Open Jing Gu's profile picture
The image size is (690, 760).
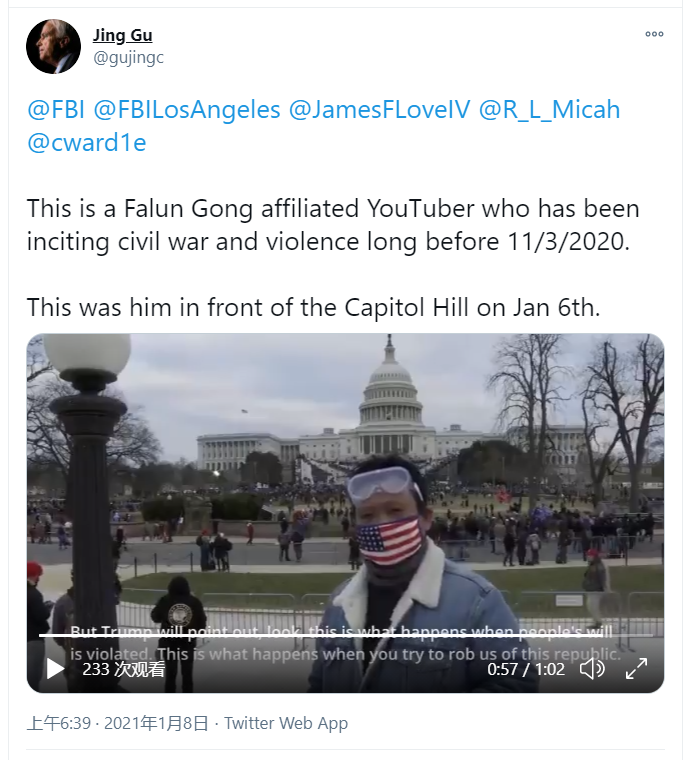click(x=53, y=47)
